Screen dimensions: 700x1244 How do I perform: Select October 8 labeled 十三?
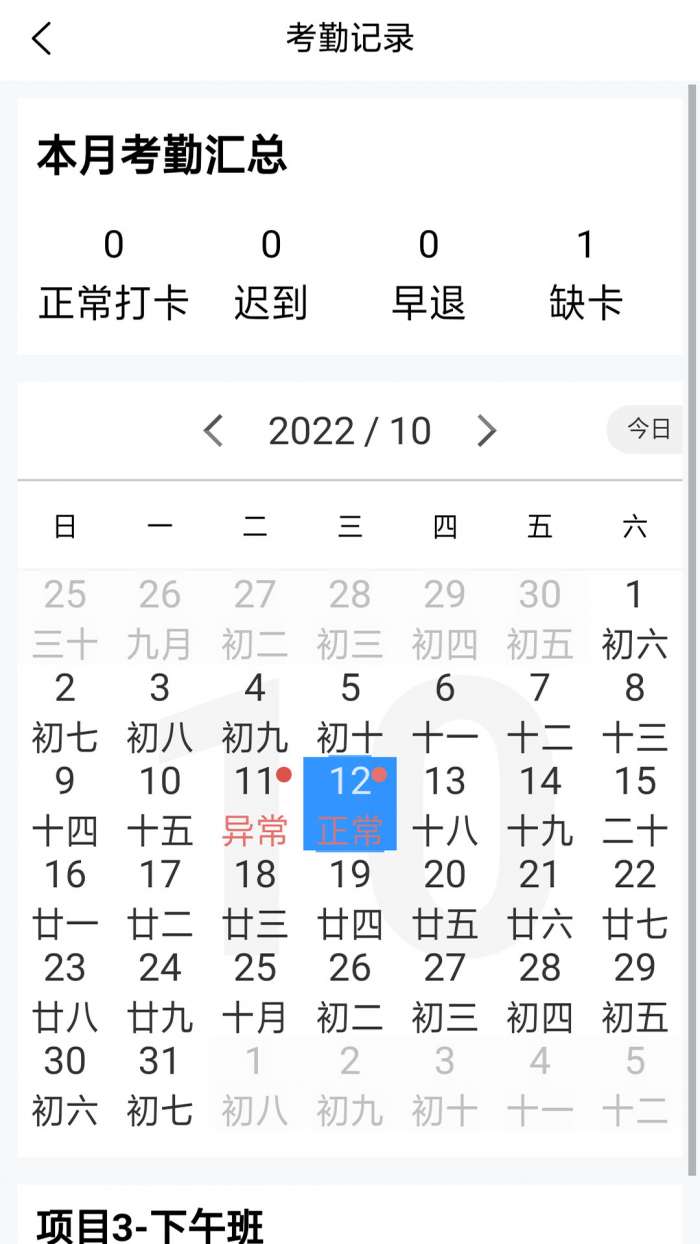[634, 711]
